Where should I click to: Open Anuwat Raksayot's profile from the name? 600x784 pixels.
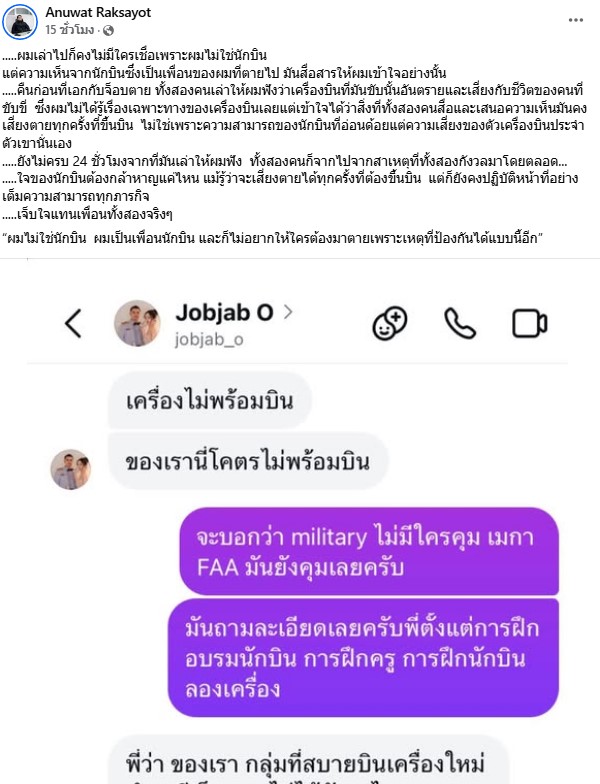(99, 11)
